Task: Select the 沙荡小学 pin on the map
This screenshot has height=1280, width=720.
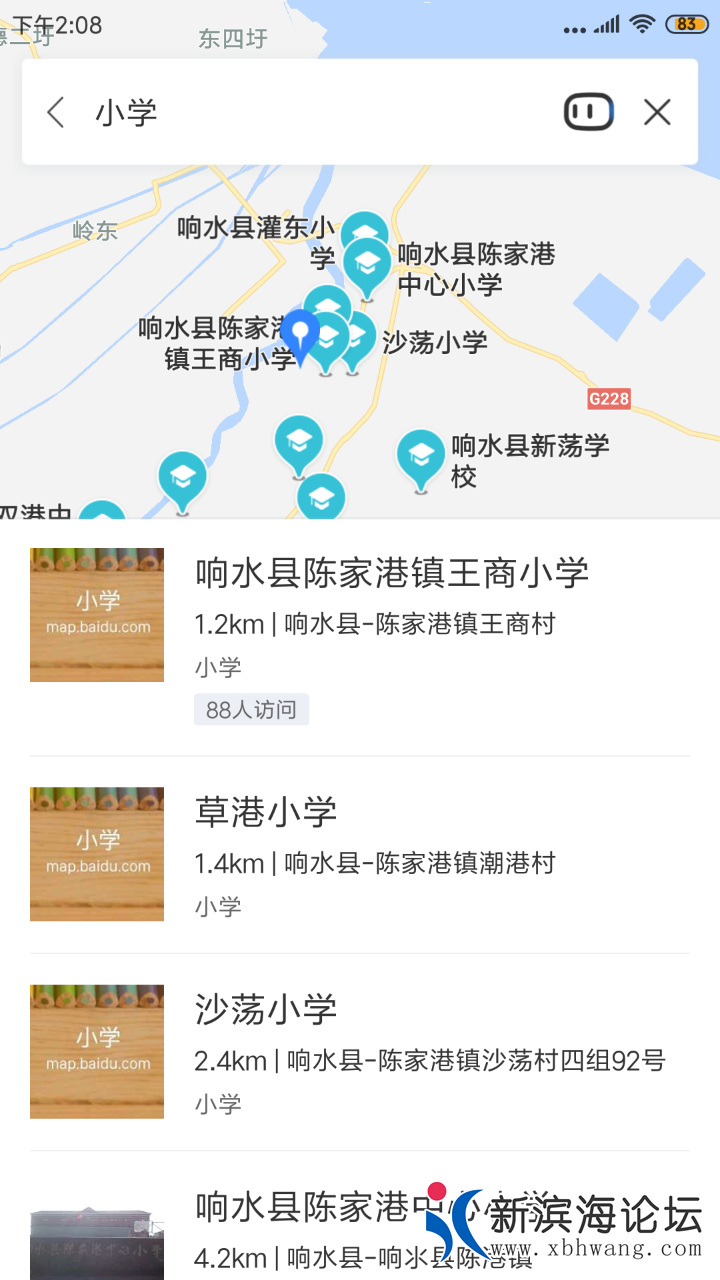Action: (356, 338)
